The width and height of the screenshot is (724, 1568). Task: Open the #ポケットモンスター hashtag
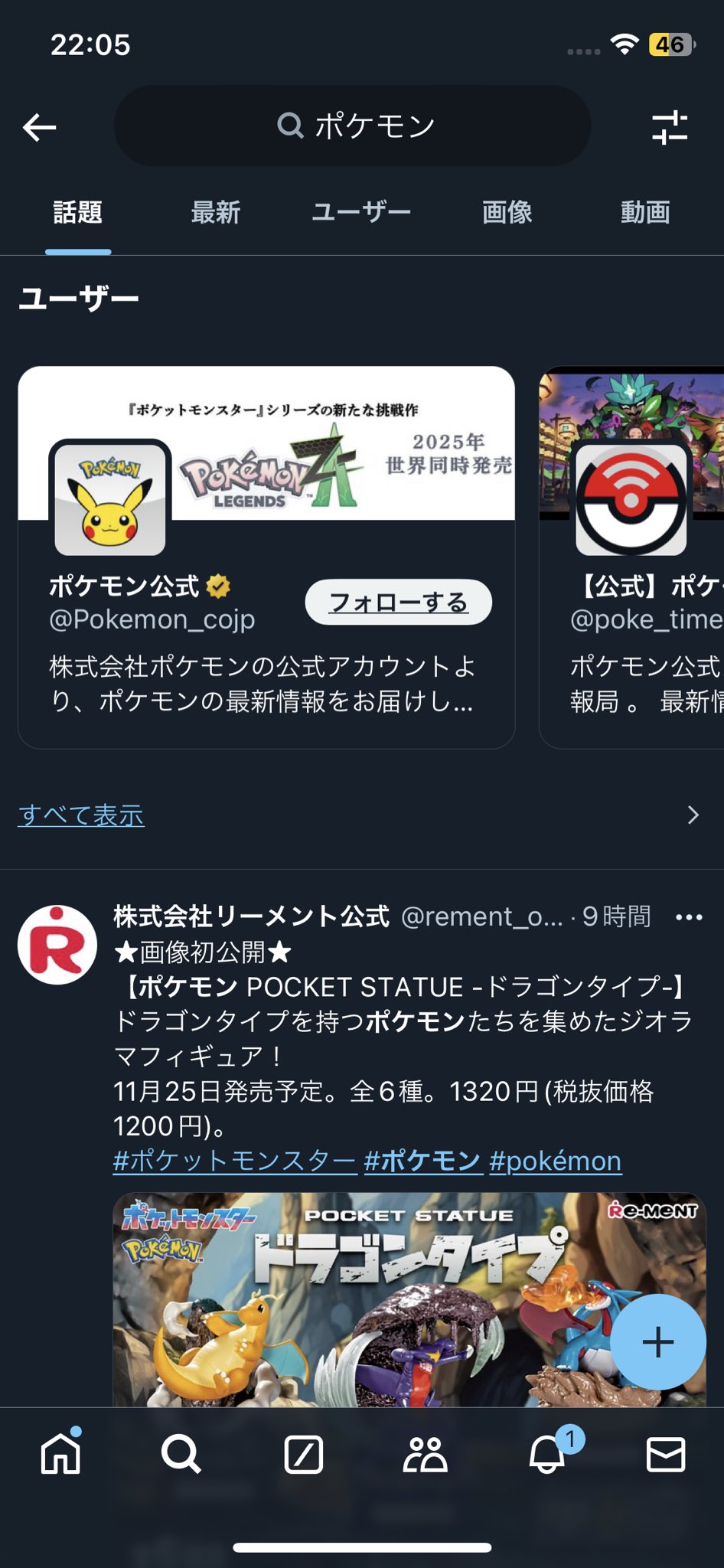(x=234, y=1161)
